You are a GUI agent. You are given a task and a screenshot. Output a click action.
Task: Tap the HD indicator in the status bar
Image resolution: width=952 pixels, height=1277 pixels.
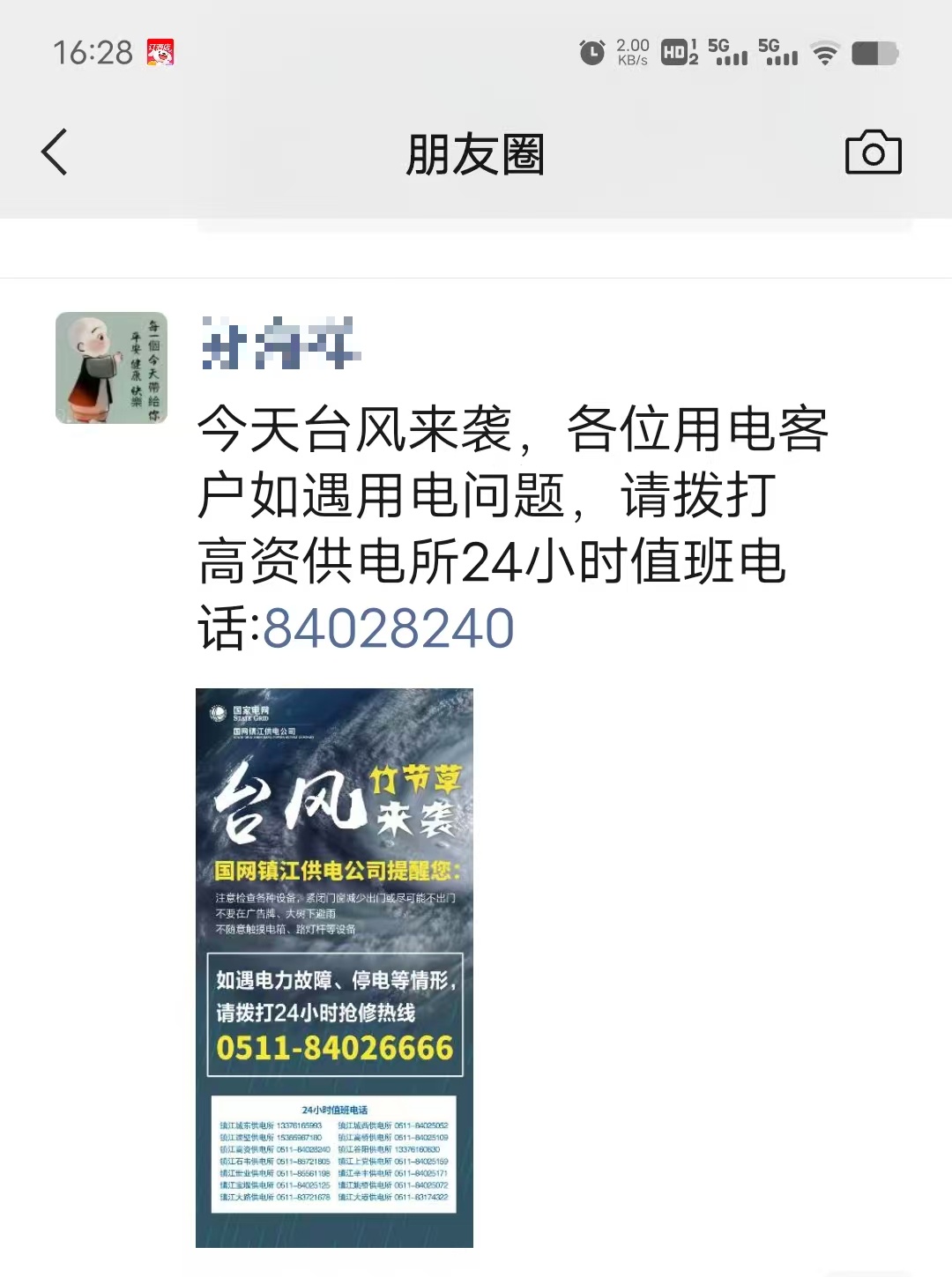[673, 50]
